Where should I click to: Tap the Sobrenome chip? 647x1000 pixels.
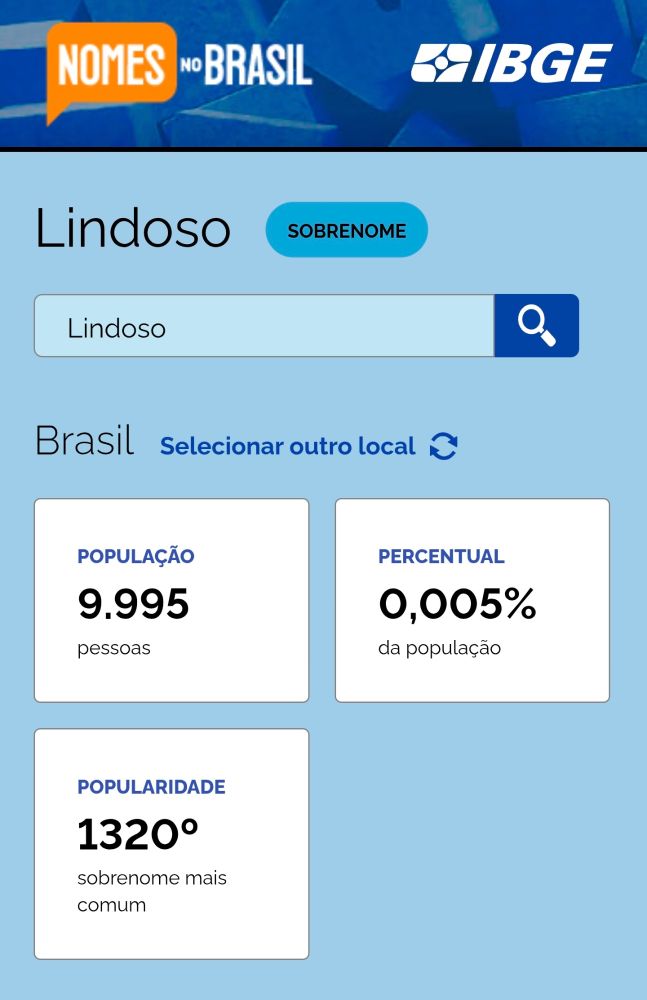point(346,230)
